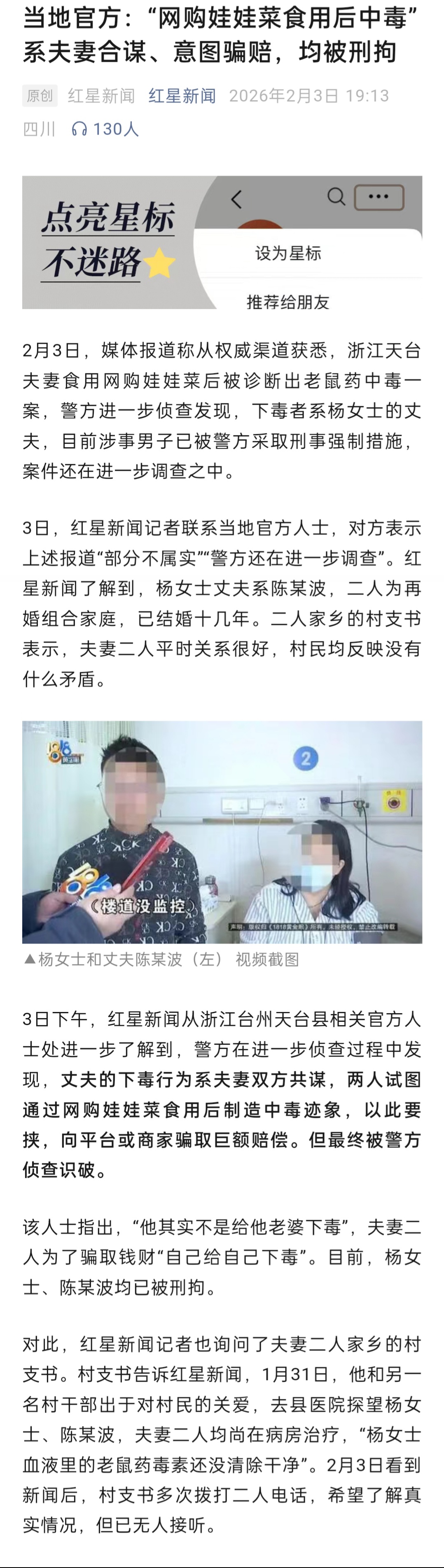444x1568 pixels.
Task: Open the 点亮星标不迷路 banner image
Action: 222,242
